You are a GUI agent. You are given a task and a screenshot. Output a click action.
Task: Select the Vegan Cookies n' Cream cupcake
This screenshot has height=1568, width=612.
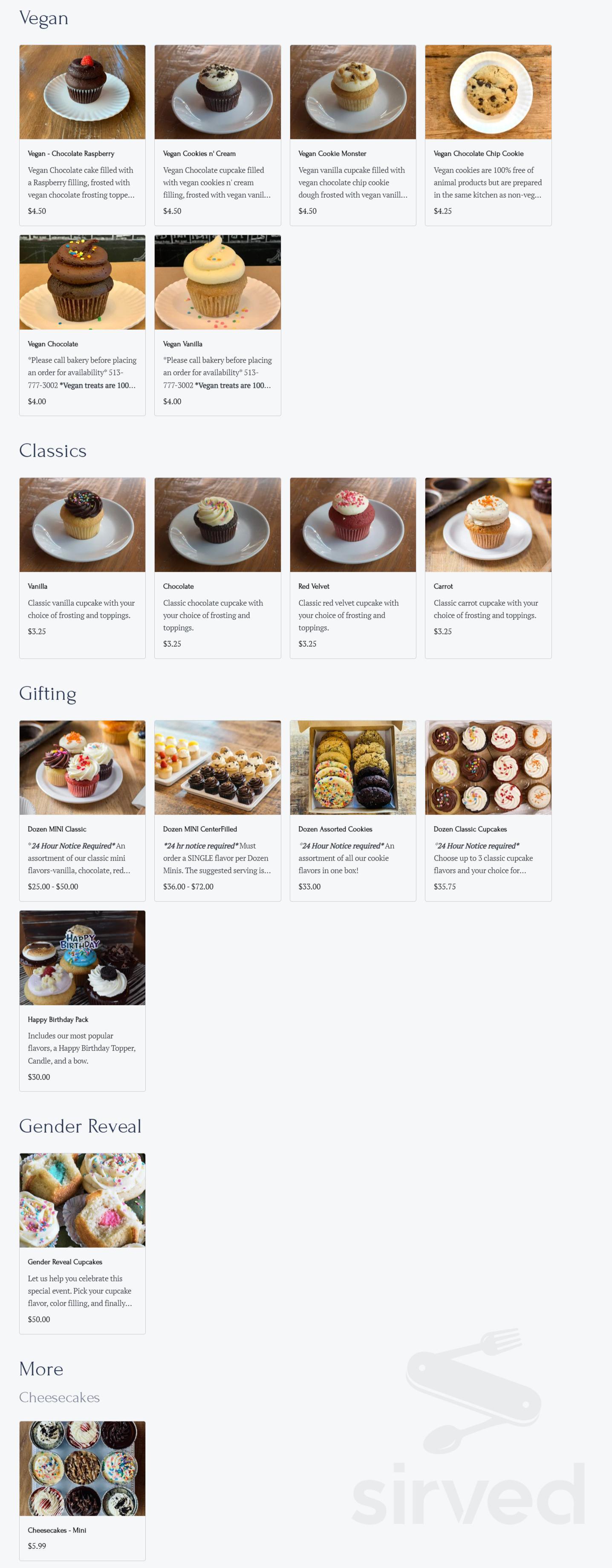(217, 91)
